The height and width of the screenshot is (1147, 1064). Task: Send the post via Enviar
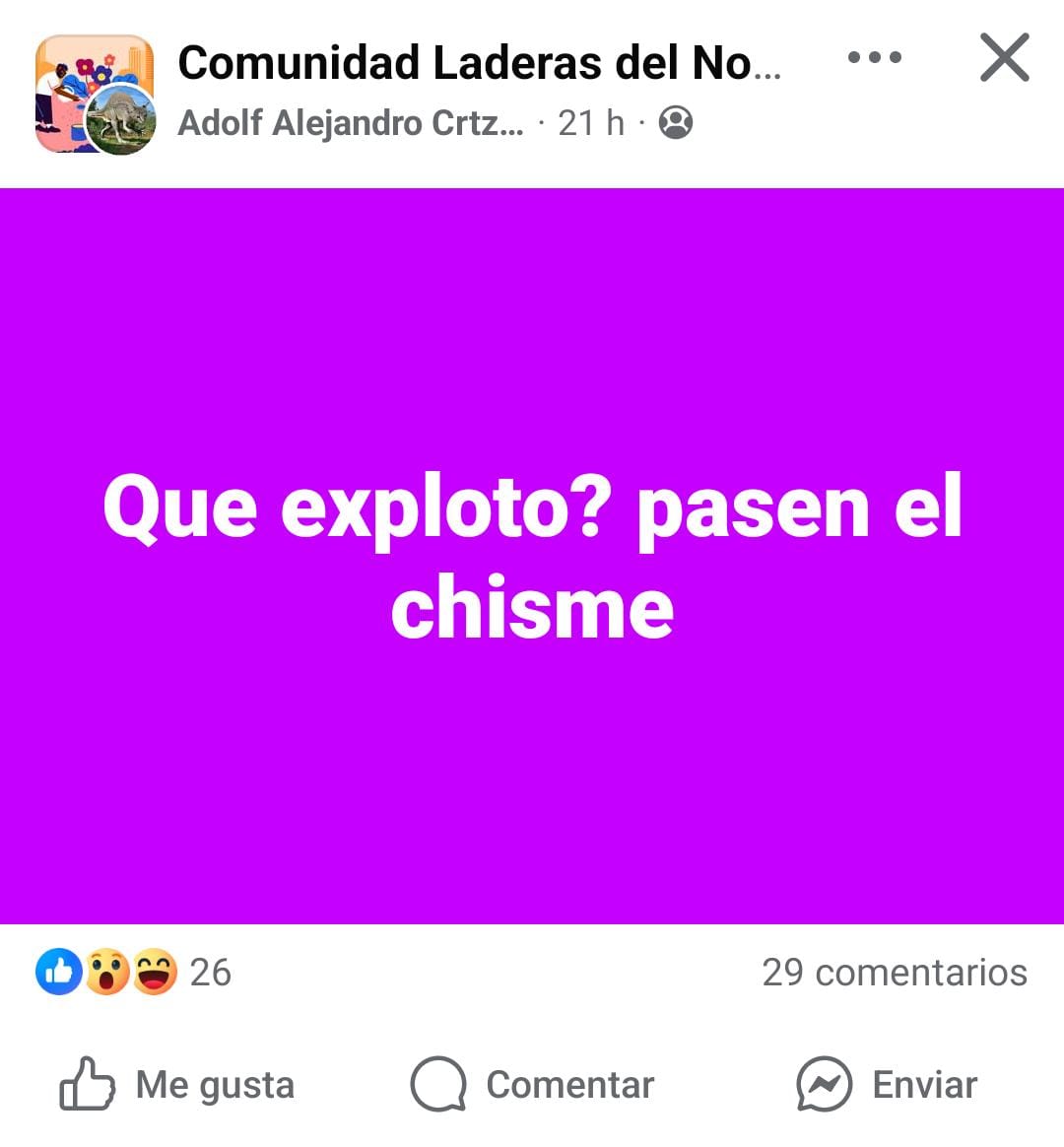pyautogui.click(x=887, y=1084)
